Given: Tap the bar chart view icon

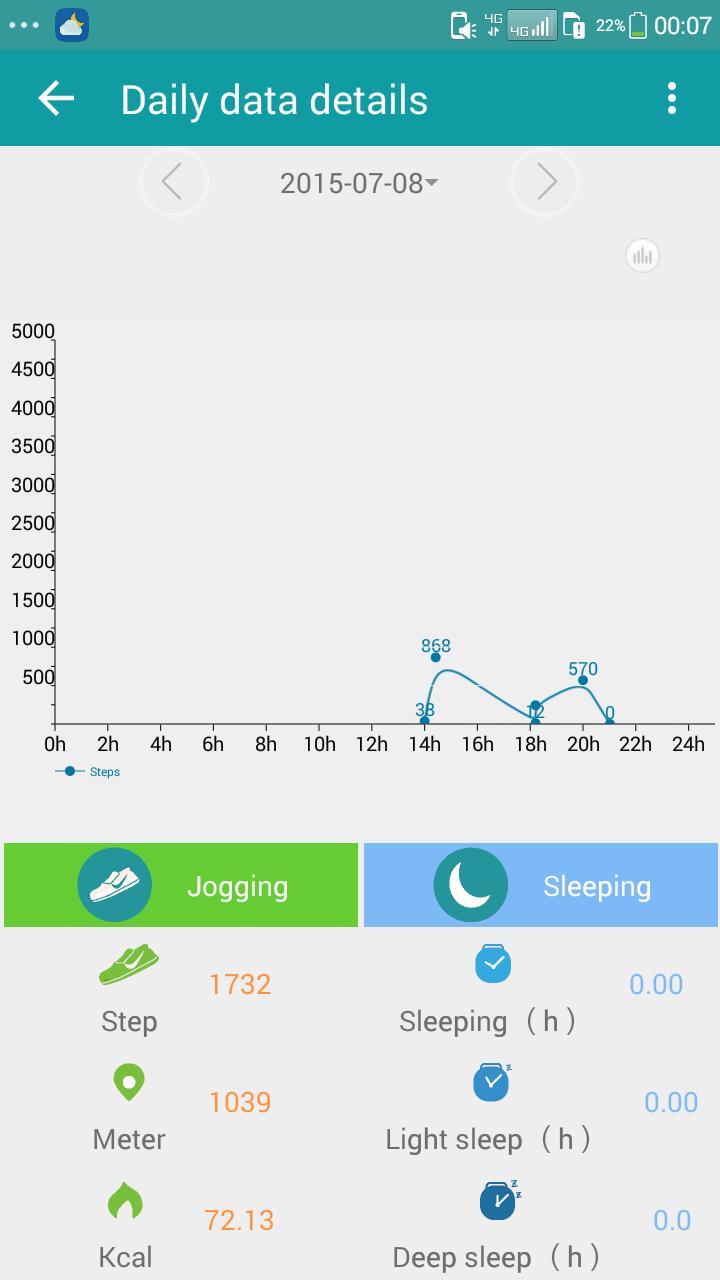Looking at the screenshot, I should (x=642, y=256).
